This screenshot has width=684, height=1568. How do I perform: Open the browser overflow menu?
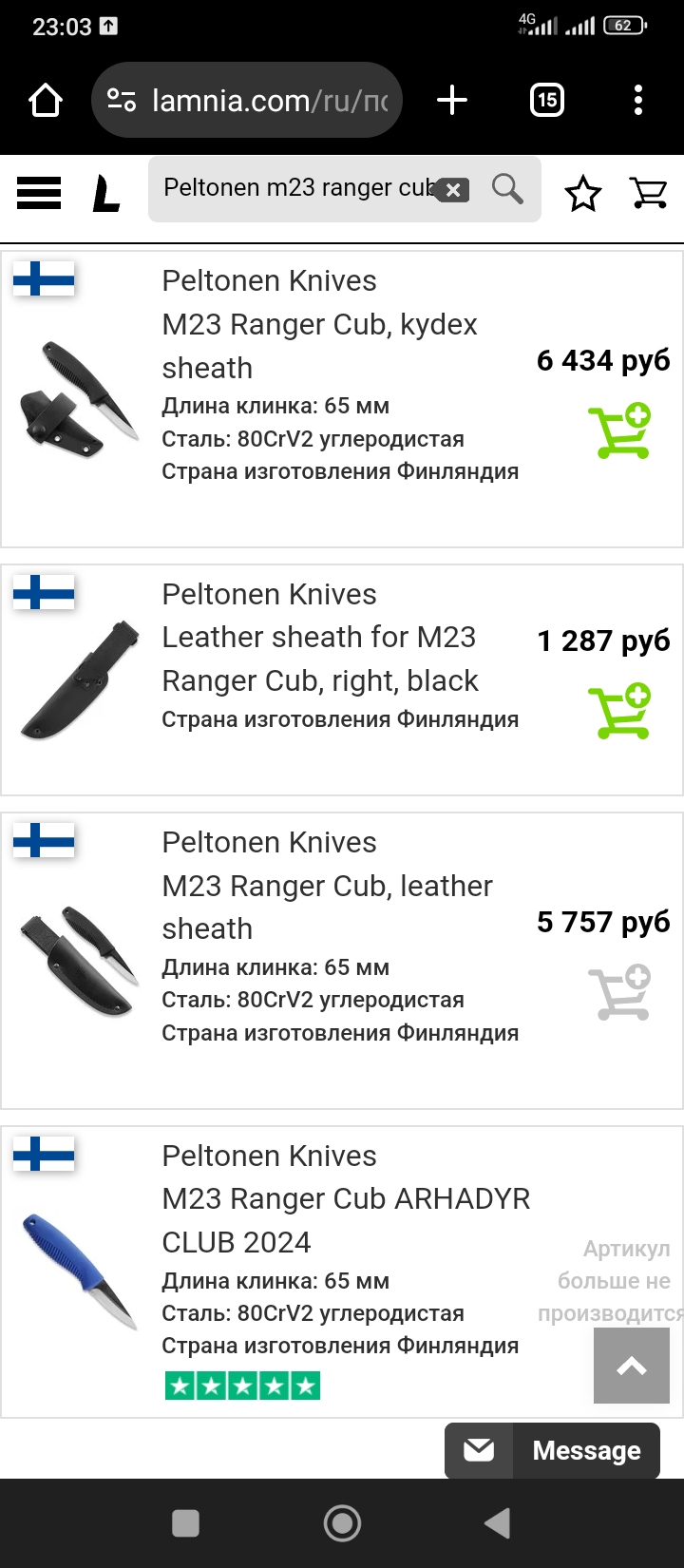click(x=638, y=100)
